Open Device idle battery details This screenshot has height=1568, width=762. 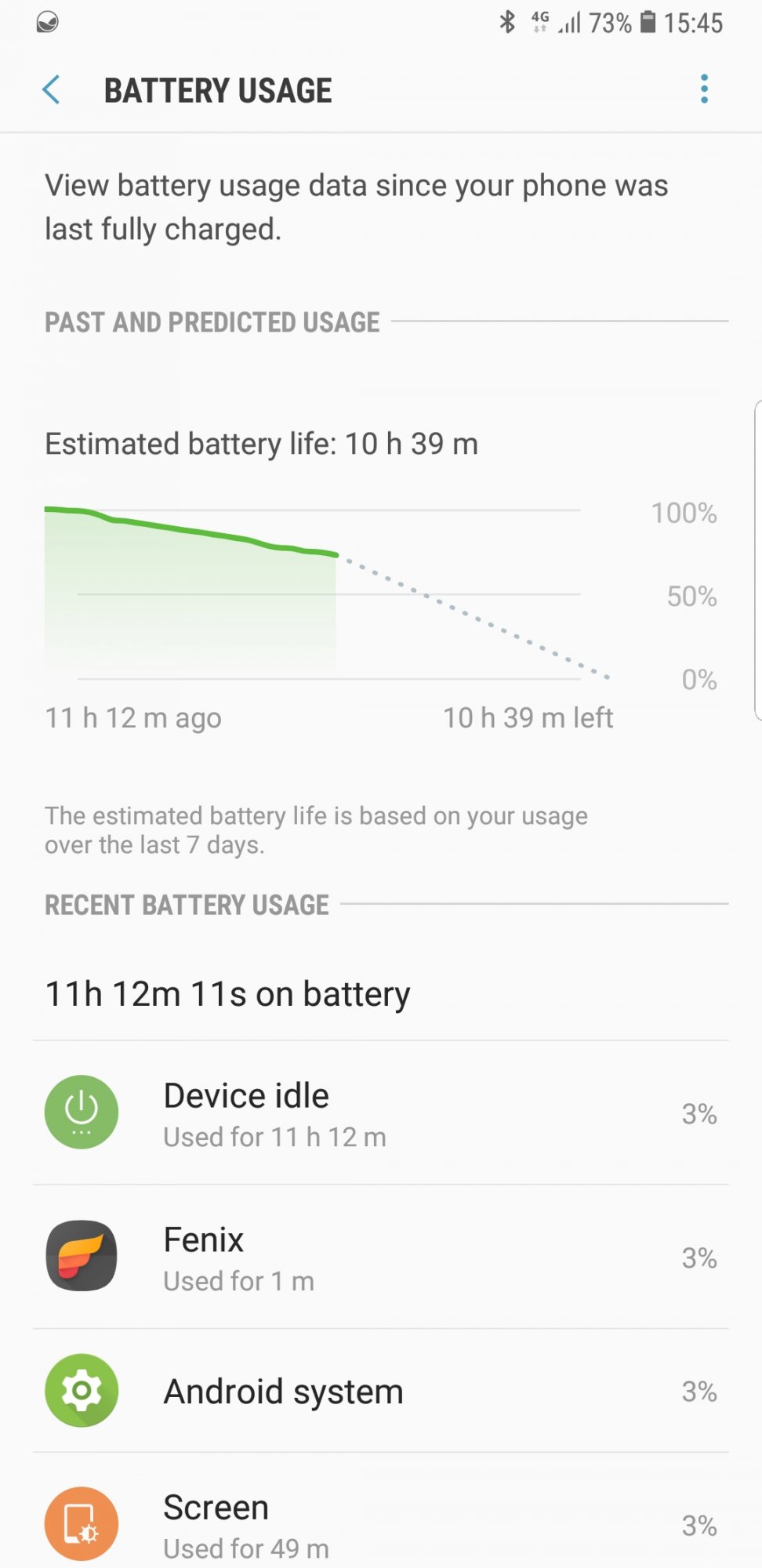tap(381, 1112)
